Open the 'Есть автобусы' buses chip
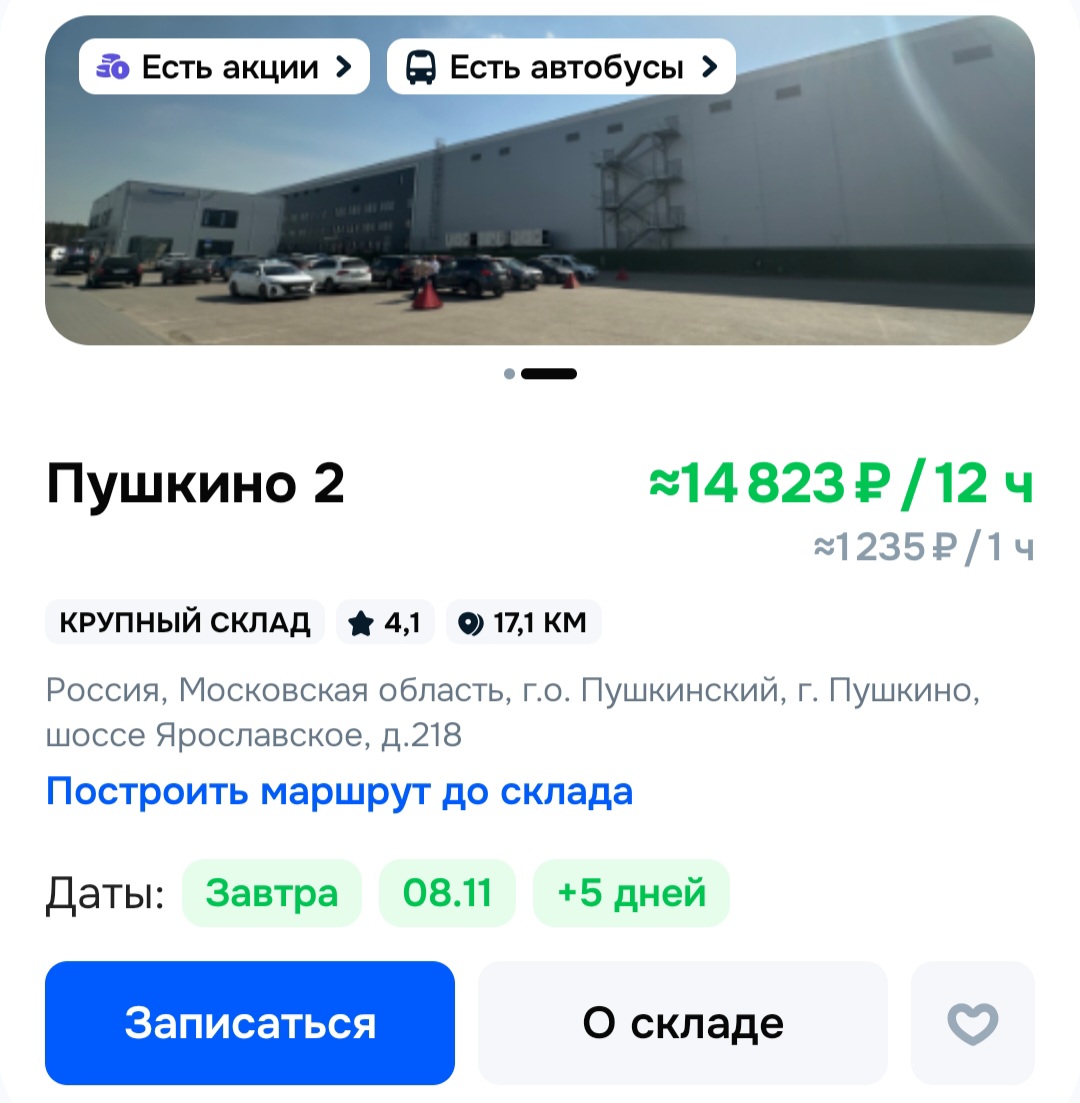The image size is (1080, 1103). (x=561, y=67)
